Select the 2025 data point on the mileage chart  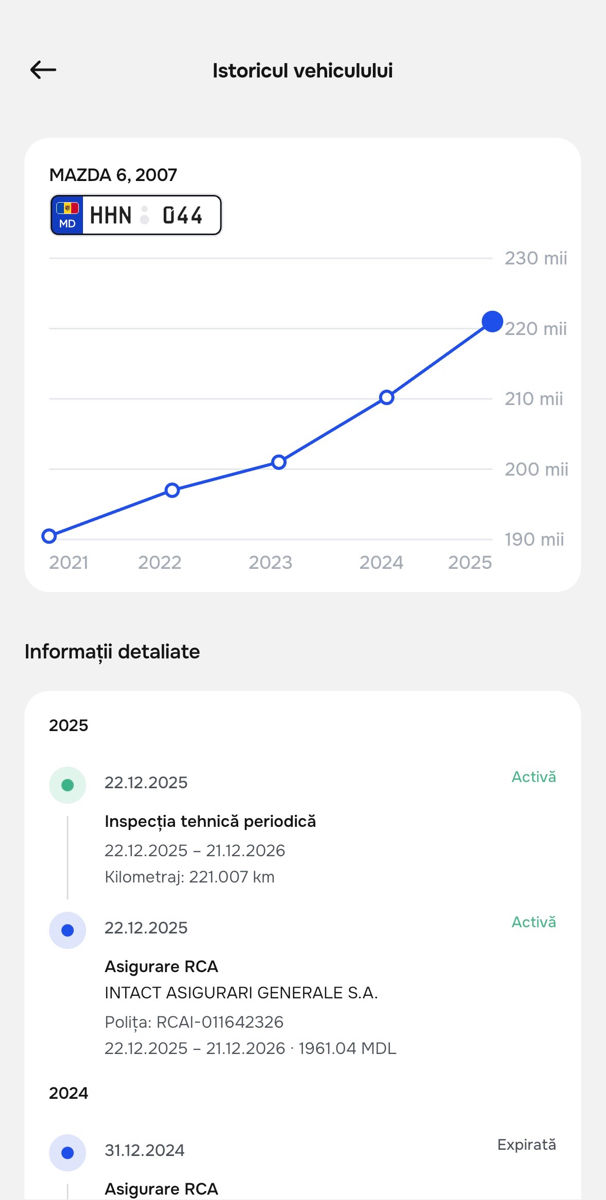492,321
